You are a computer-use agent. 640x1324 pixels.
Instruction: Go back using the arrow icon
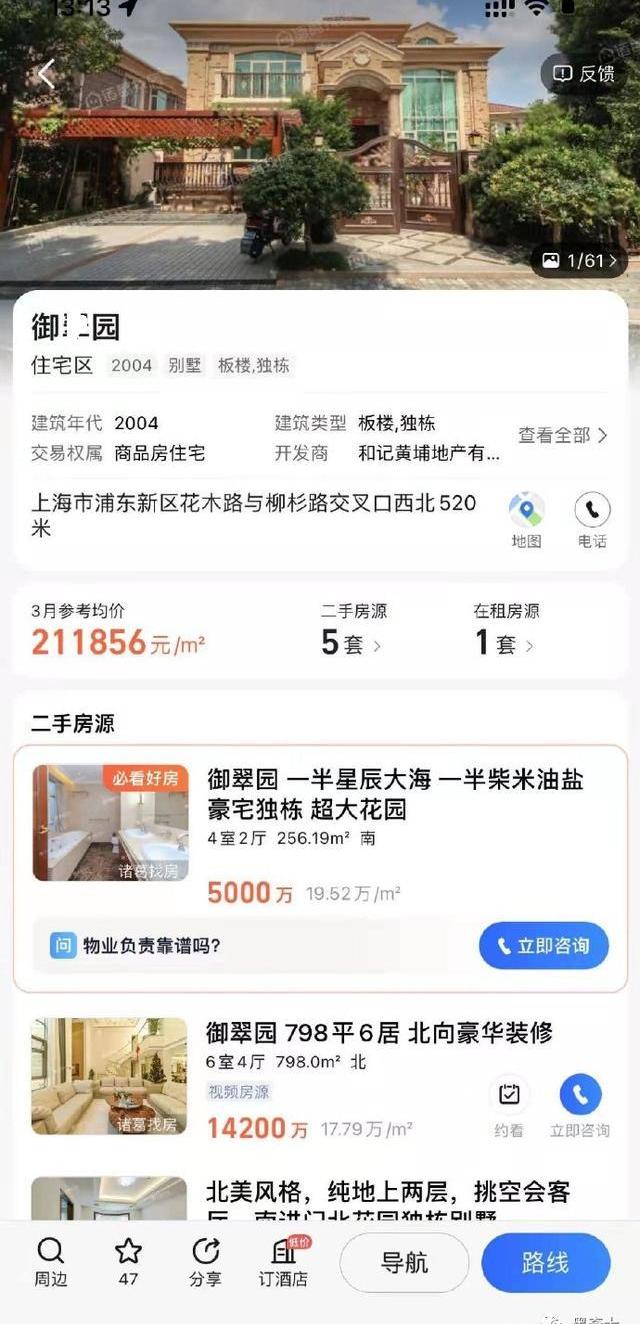(46, 75)
